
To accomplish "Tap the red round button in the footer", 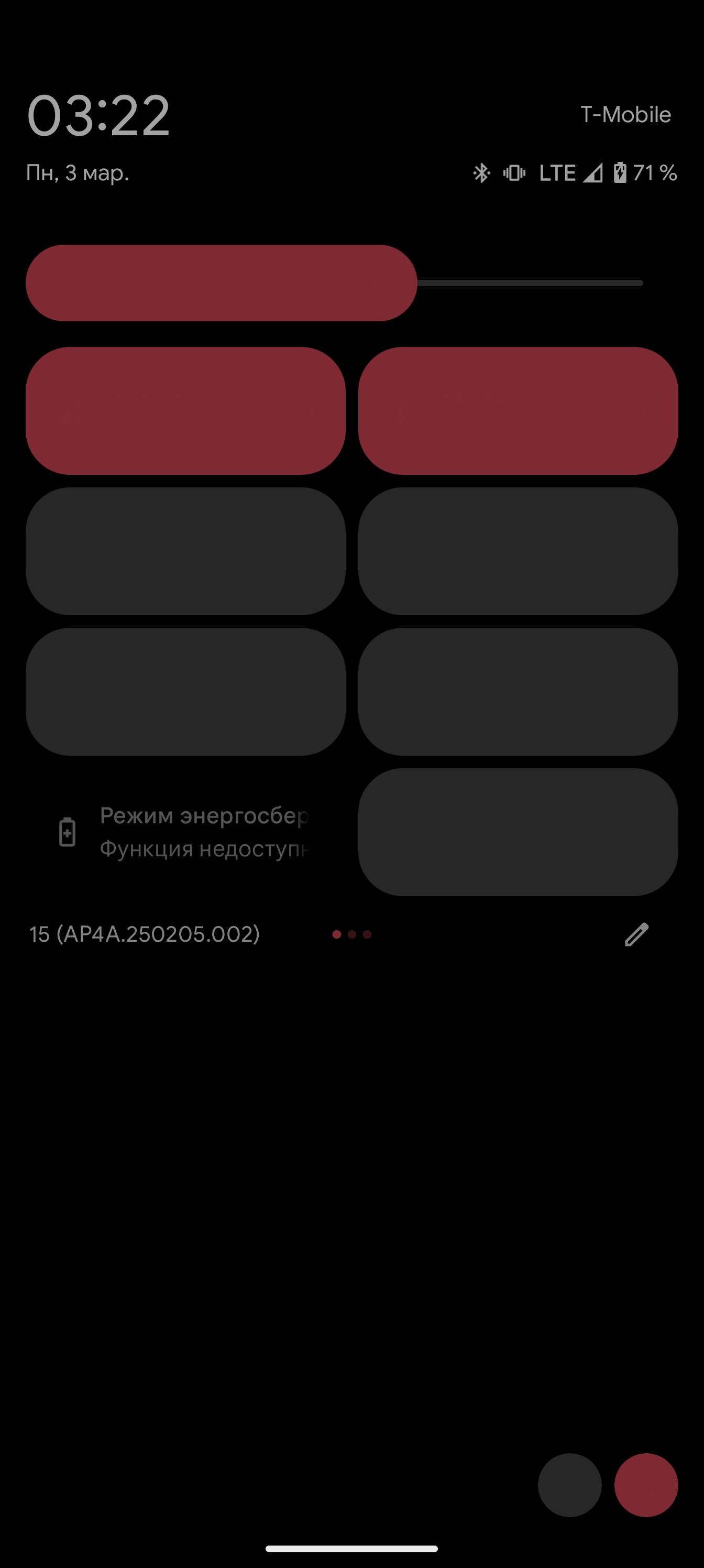I will point(646,1485).
